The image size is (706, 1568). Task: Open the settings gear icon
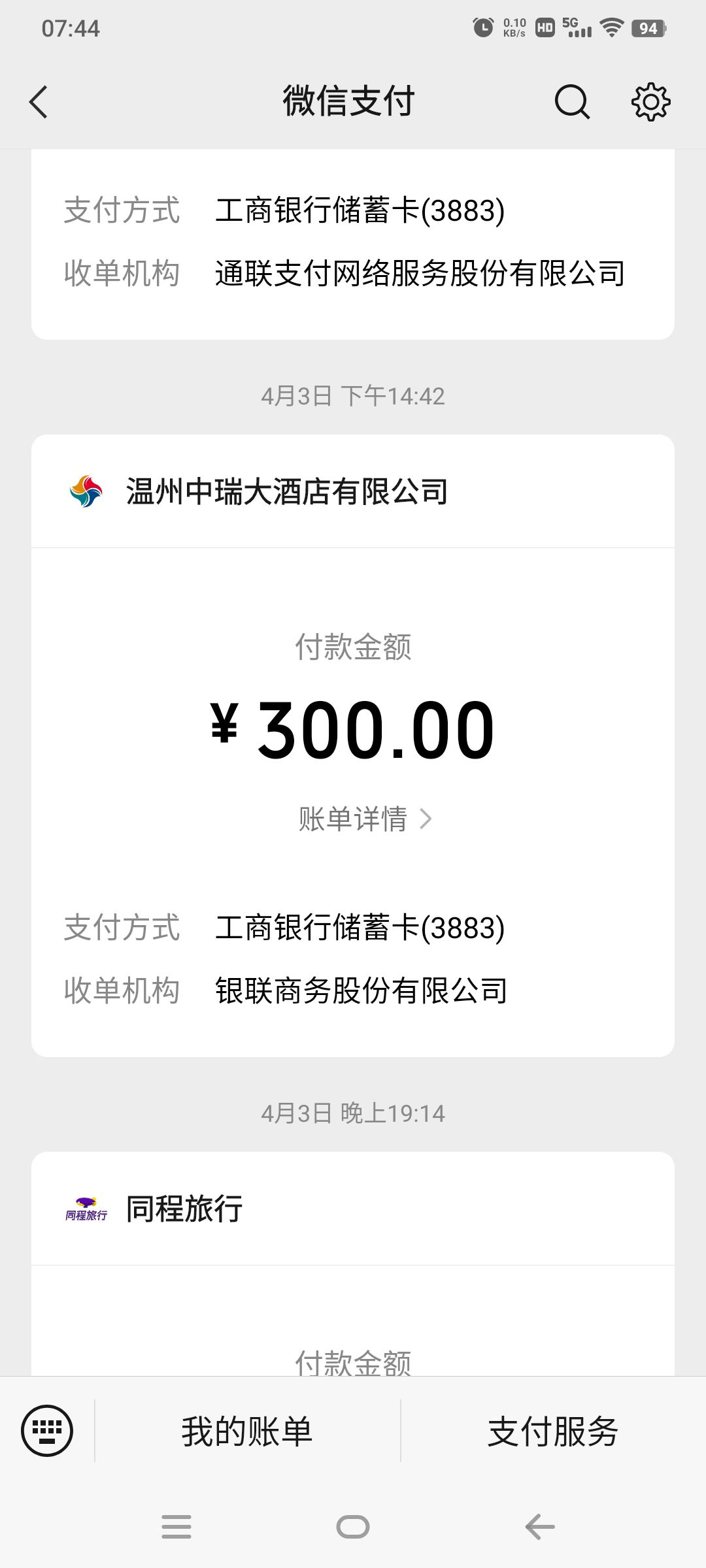tap(650, 102)
